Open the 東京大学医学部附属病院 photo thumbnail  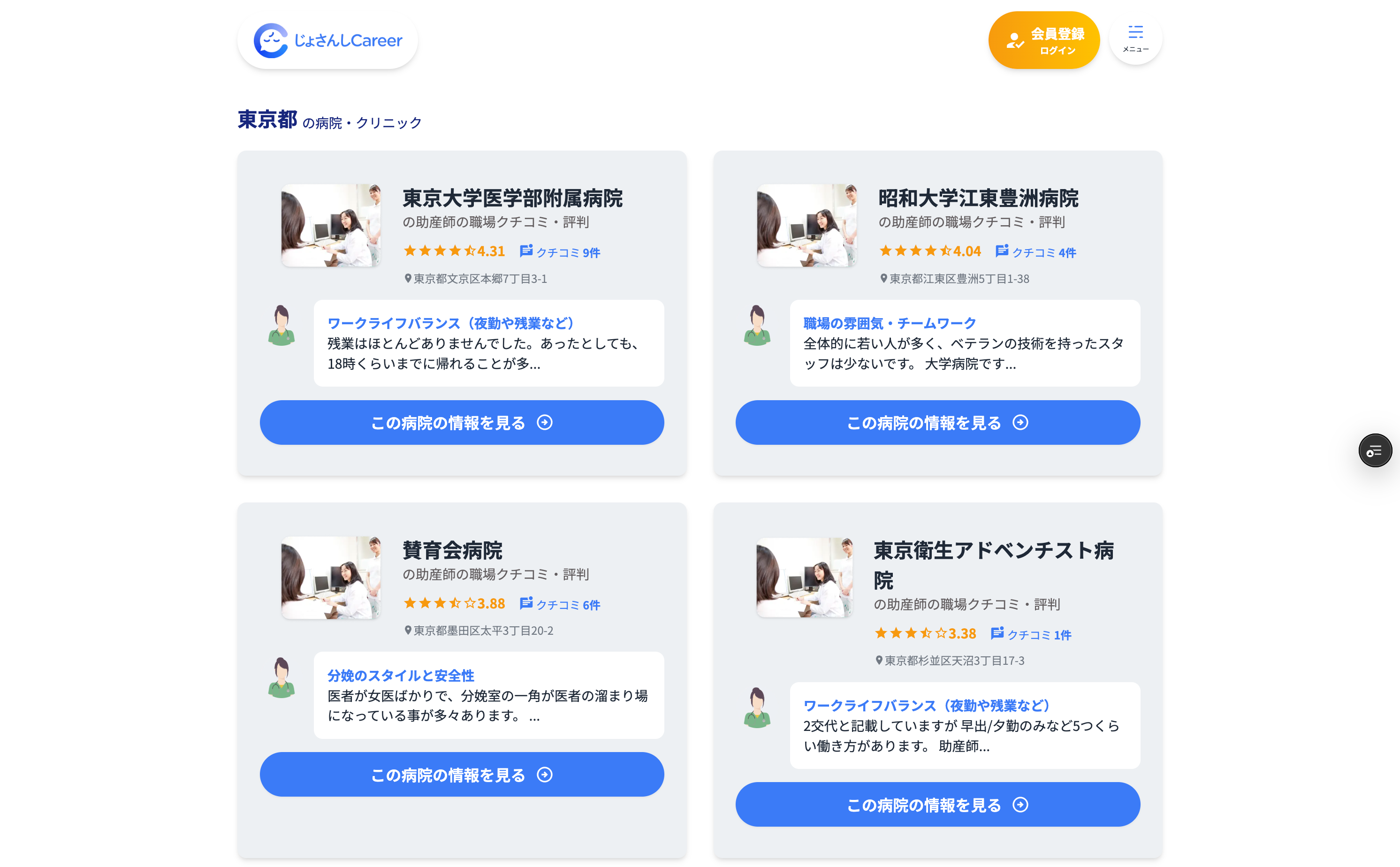331,225
